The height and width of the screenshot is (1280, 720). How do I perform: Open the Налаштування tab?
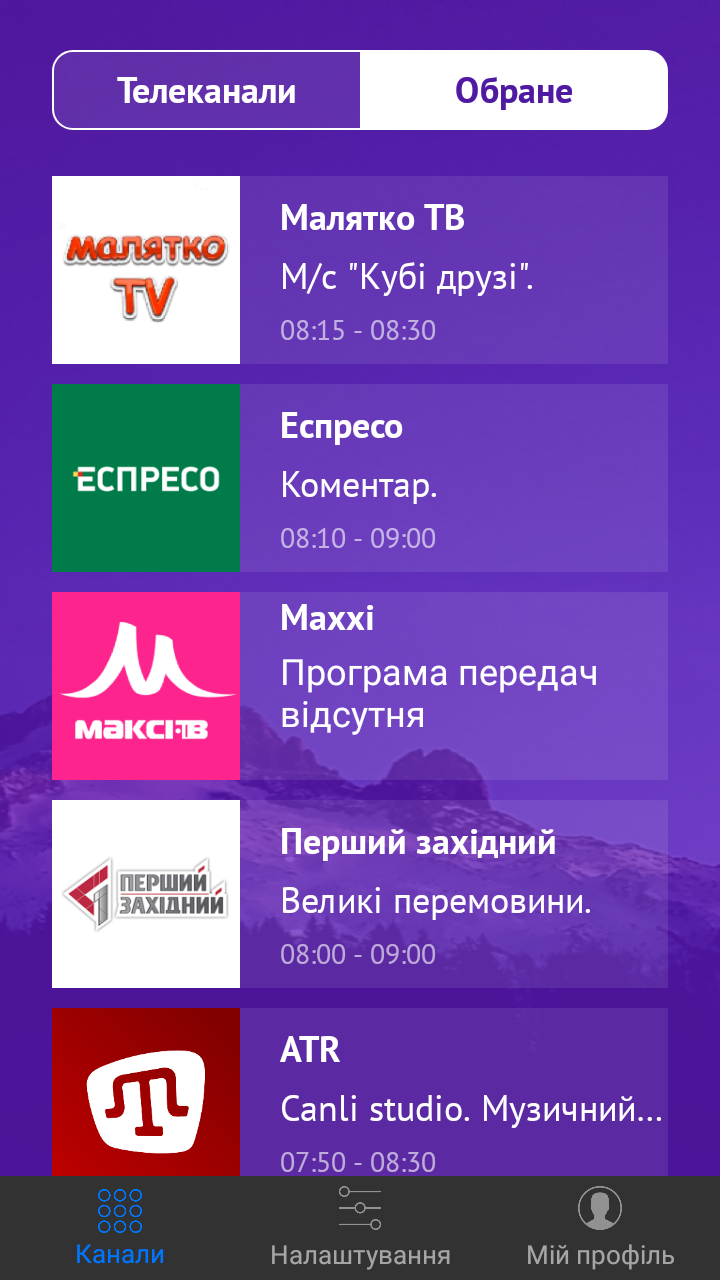(x=360, y=1228)
